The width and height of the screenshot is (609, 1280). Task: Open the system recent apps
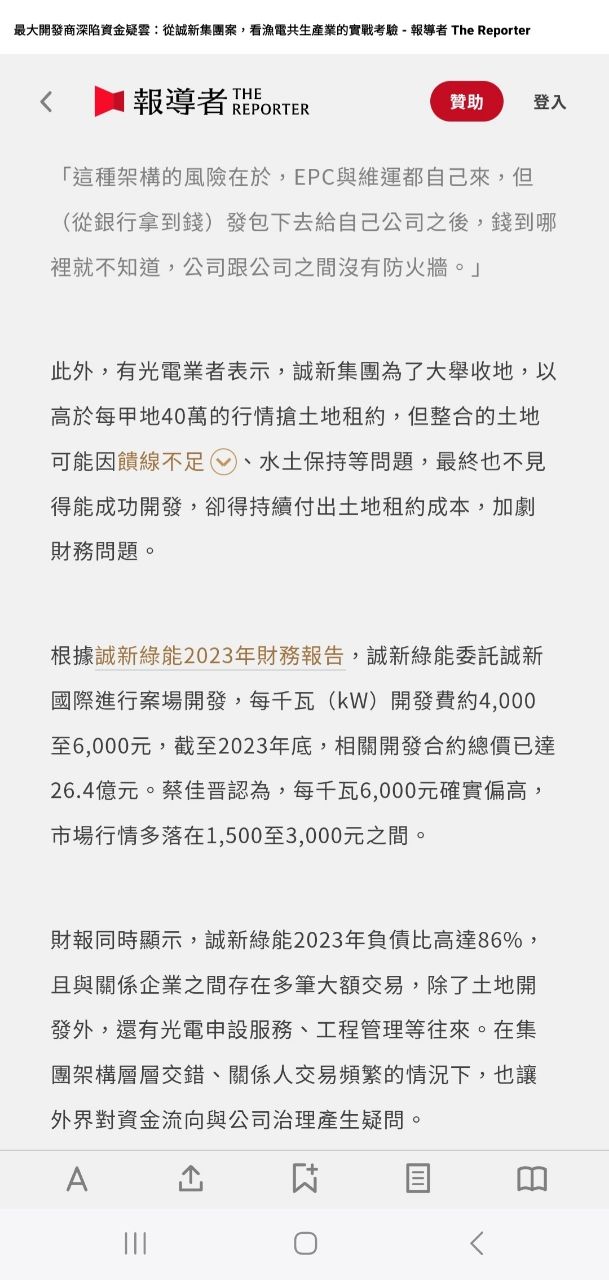[x=135, y=1243]
